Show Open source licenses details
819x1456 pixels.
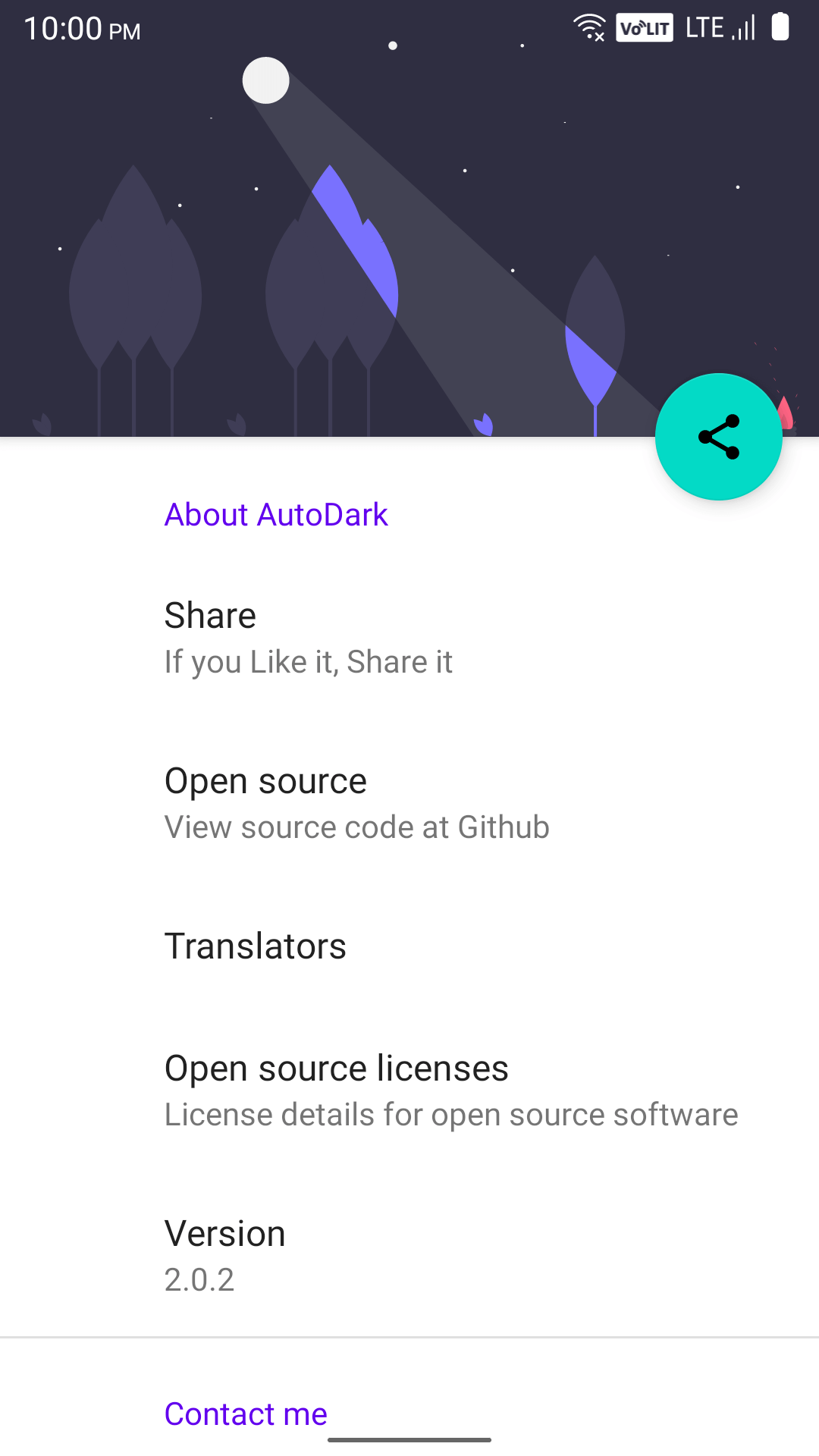[x=409, y=1090]
